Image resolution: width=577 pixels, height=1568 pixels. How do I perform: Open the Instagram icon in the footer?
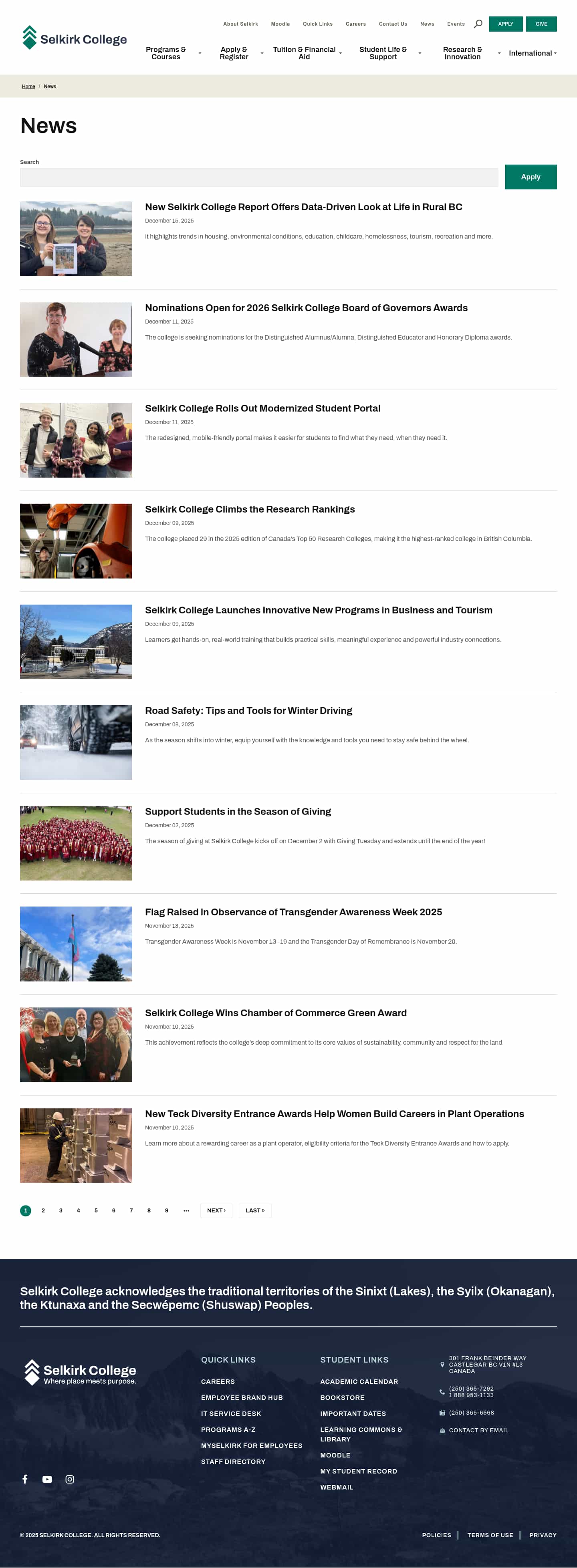[x=69, y=1479]
